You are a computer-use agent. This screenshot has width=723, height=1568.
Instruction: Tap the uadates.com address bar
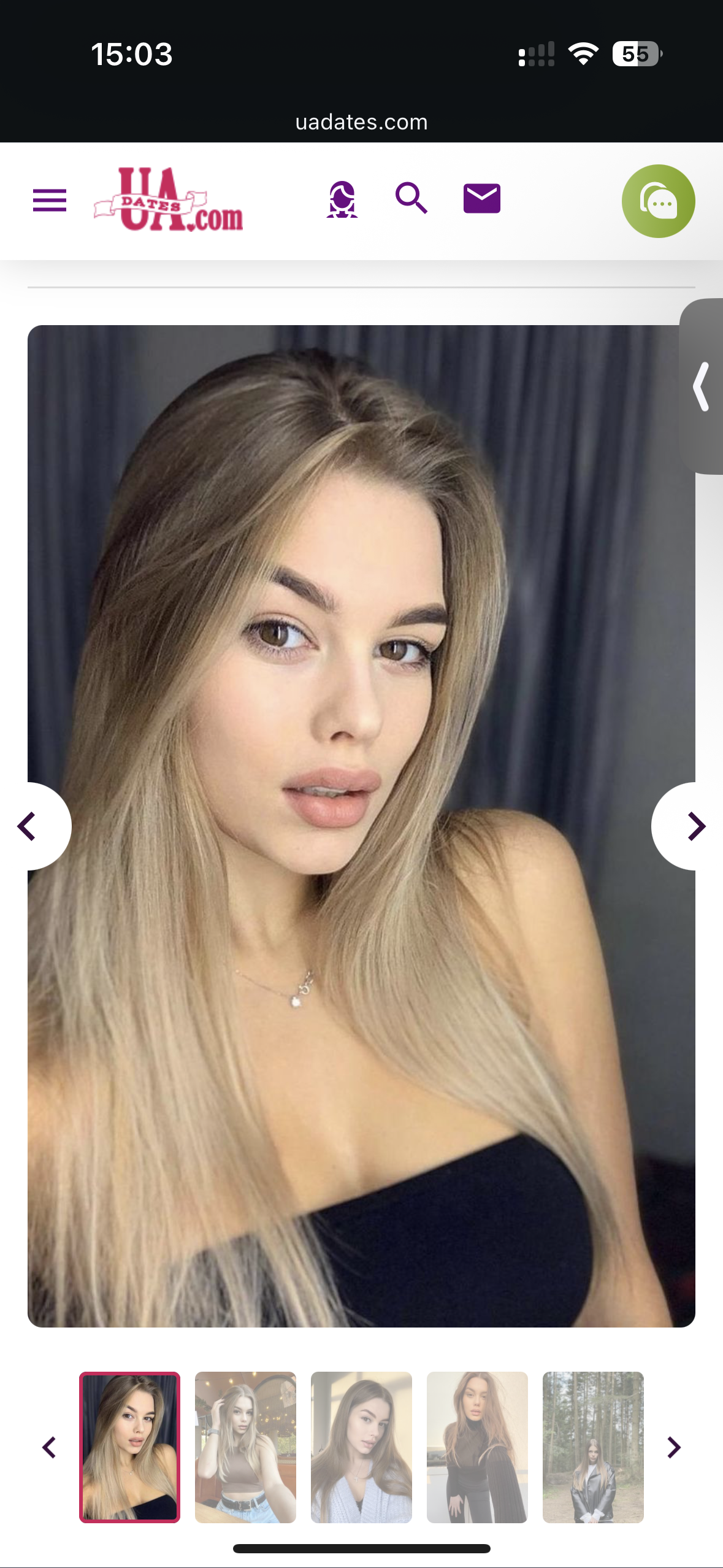pos(361,122)
